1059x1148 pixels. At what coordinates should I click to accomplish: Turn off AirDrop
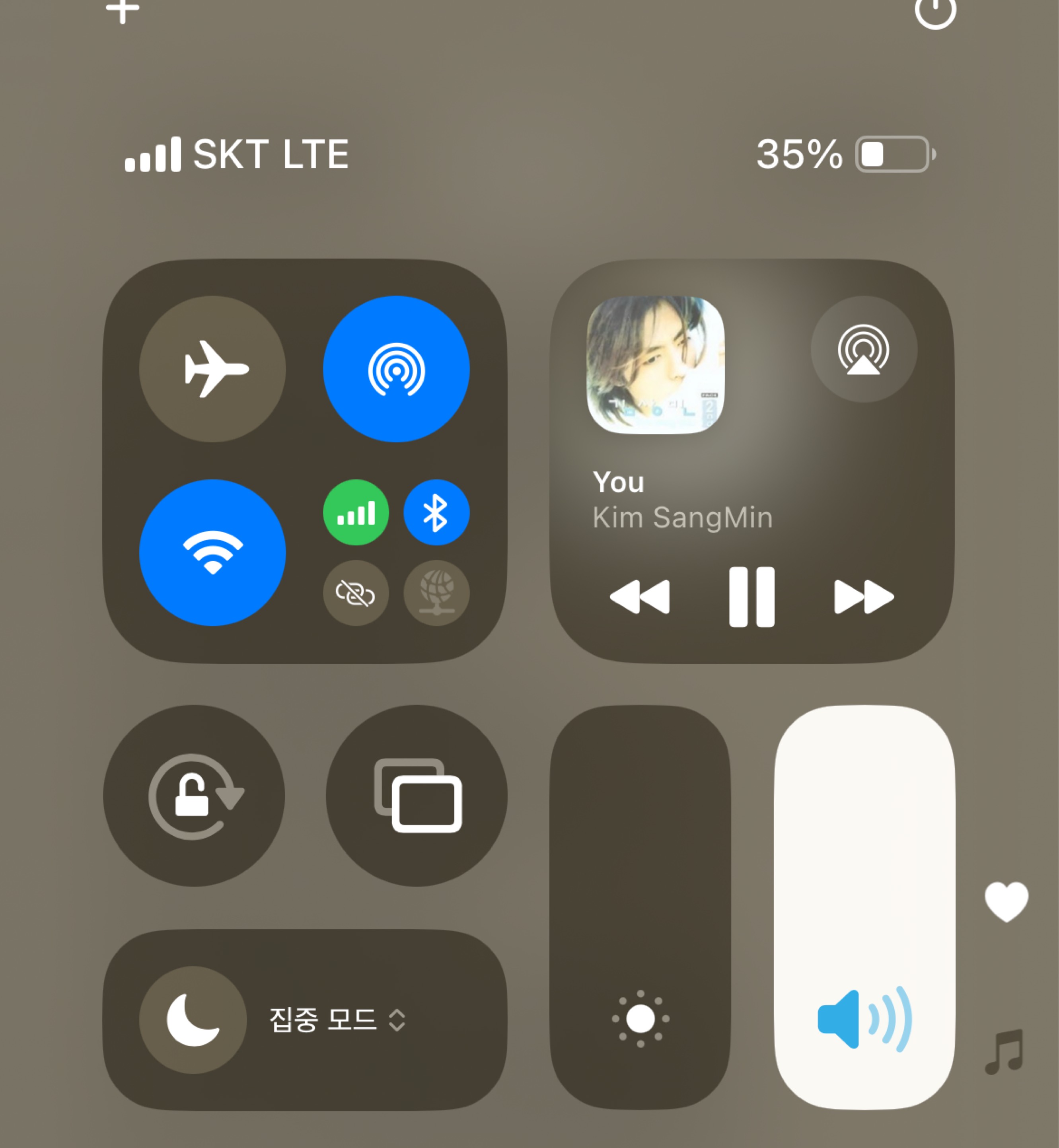coord(396,369)
